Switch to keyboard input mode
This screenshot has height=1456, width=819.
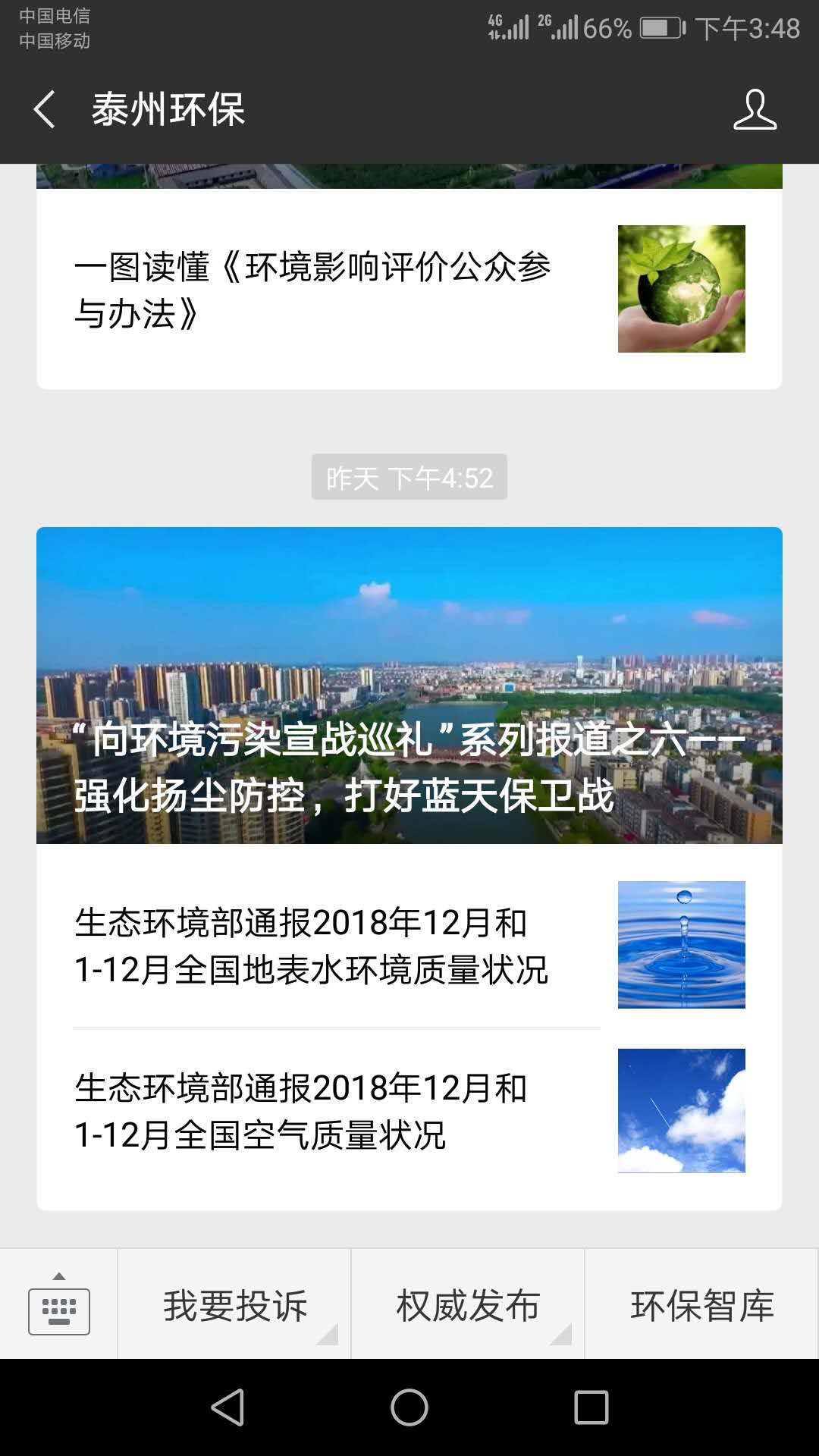click(x=59, y=1305)
